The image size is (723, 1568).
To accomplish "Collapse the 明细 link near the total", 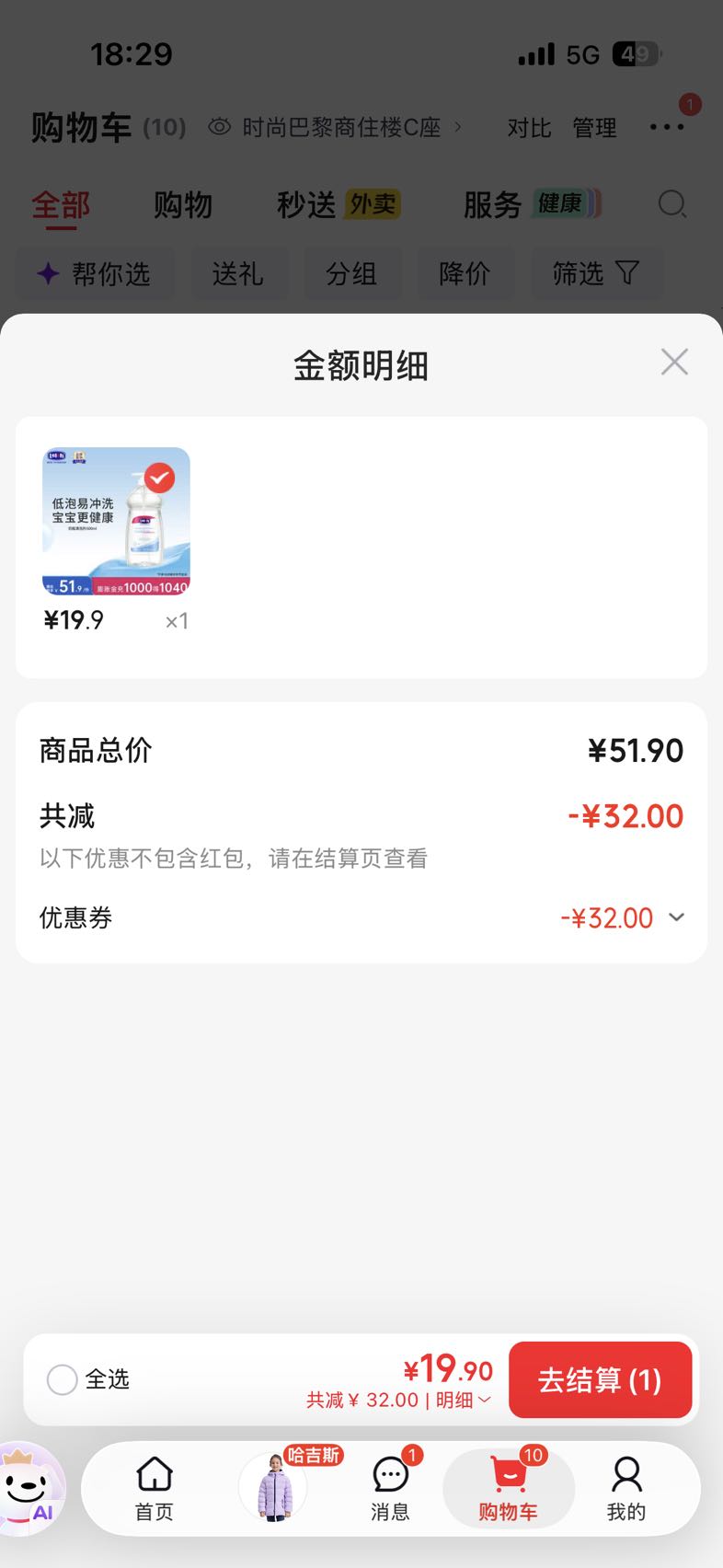I will coord(464,1400).
